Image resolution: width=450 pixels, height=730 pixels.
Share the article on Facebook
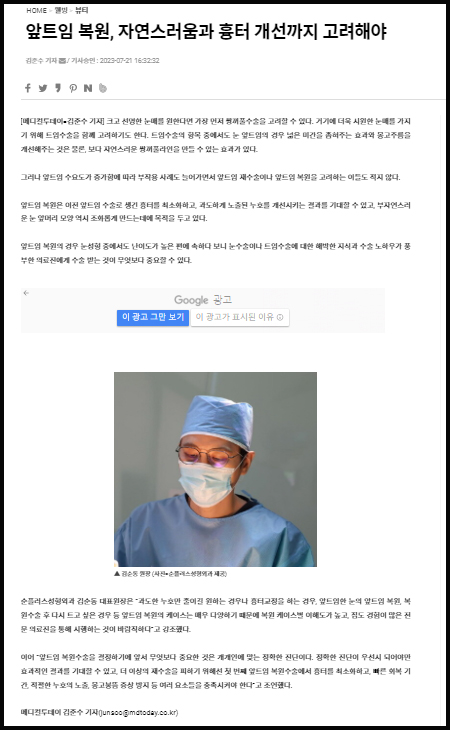pos(28,88)
